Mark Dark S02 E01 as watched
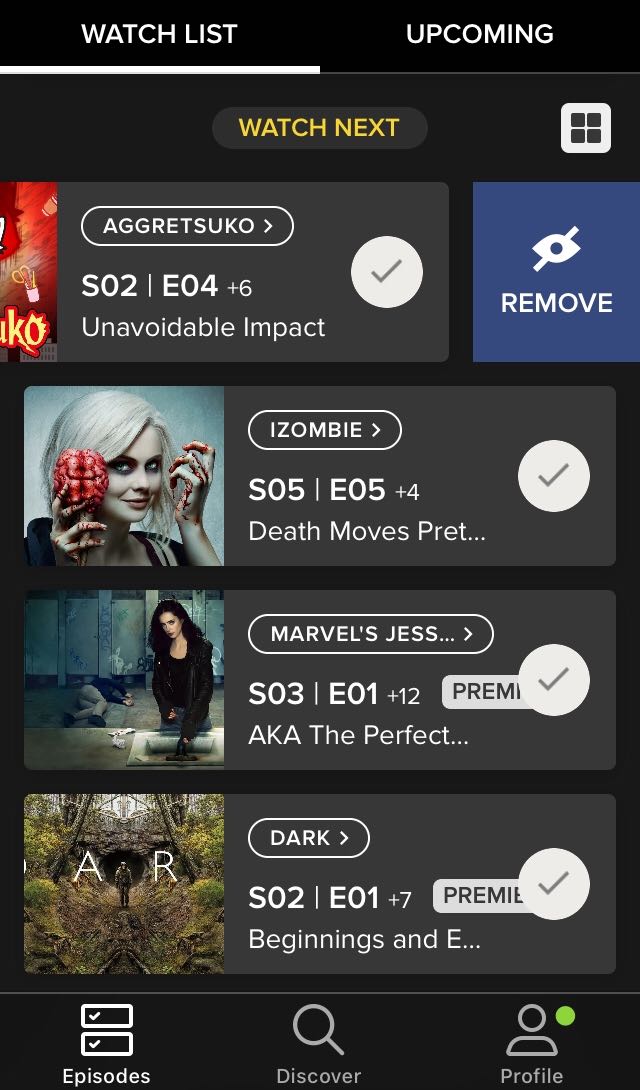Screen dimensions: 640x1090 553,884
